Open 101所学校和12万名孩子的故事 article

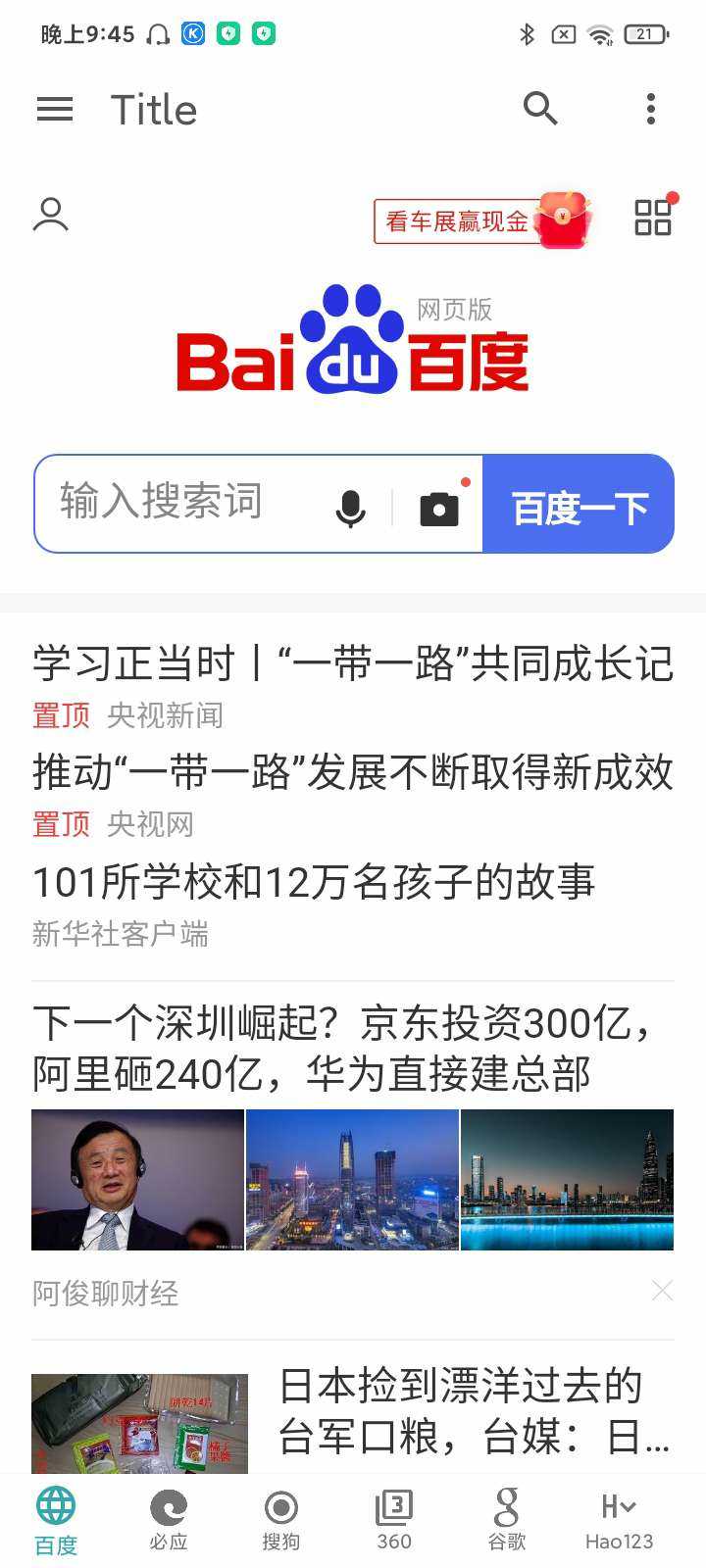tap(314, 882)
